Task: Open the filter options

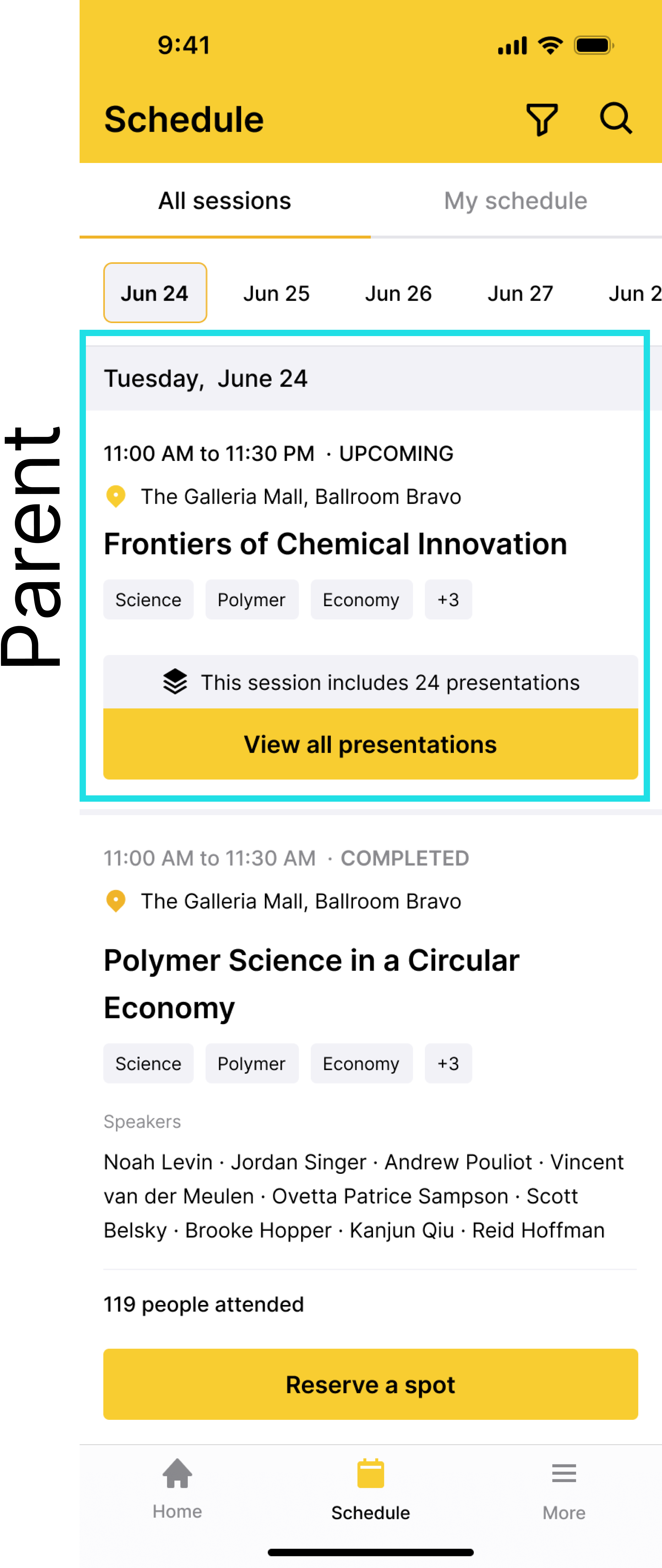Action: [x=541, y=119]
